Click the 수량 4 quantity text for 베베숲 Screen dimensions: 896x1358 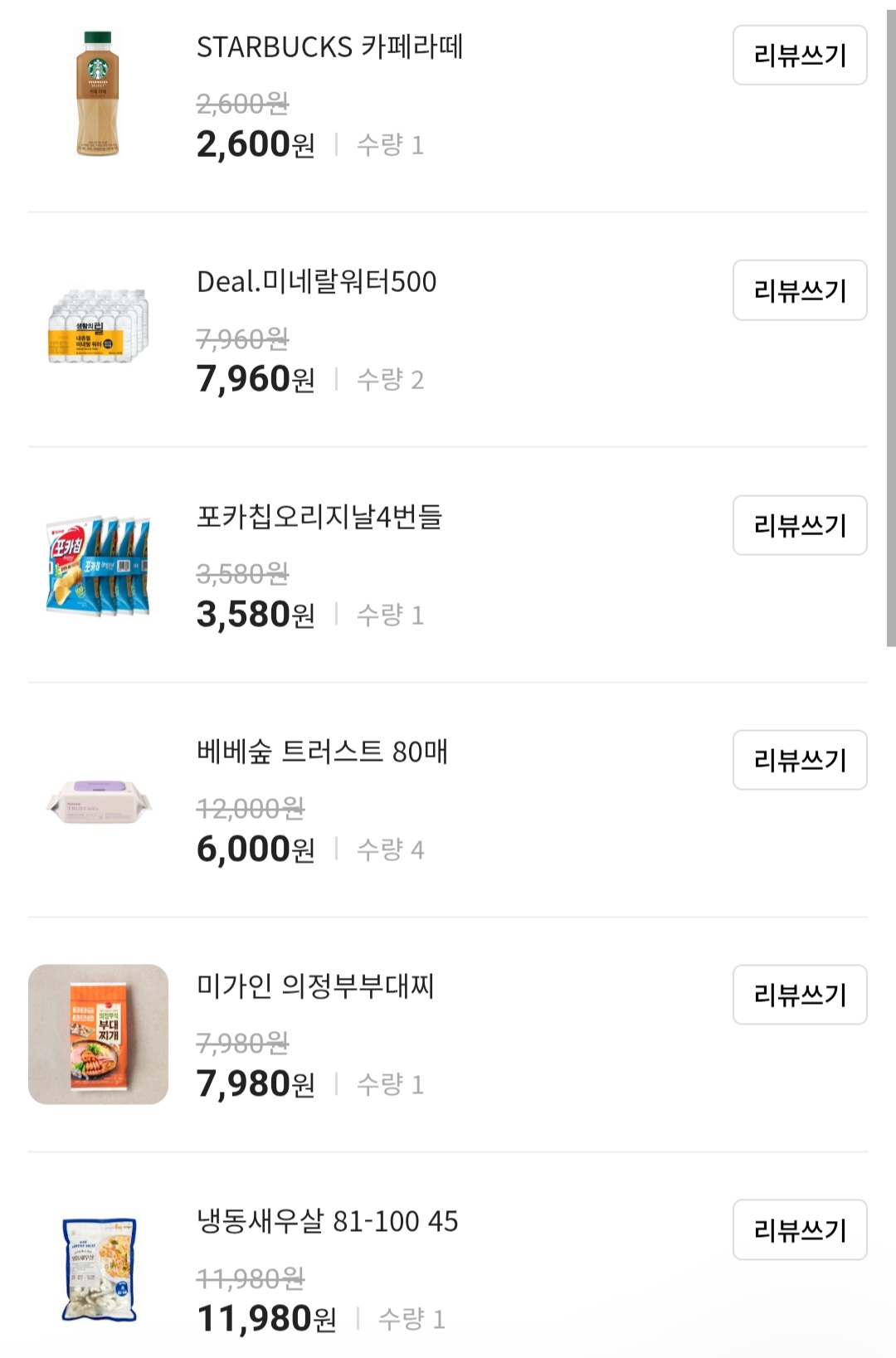tap(390, 847)
